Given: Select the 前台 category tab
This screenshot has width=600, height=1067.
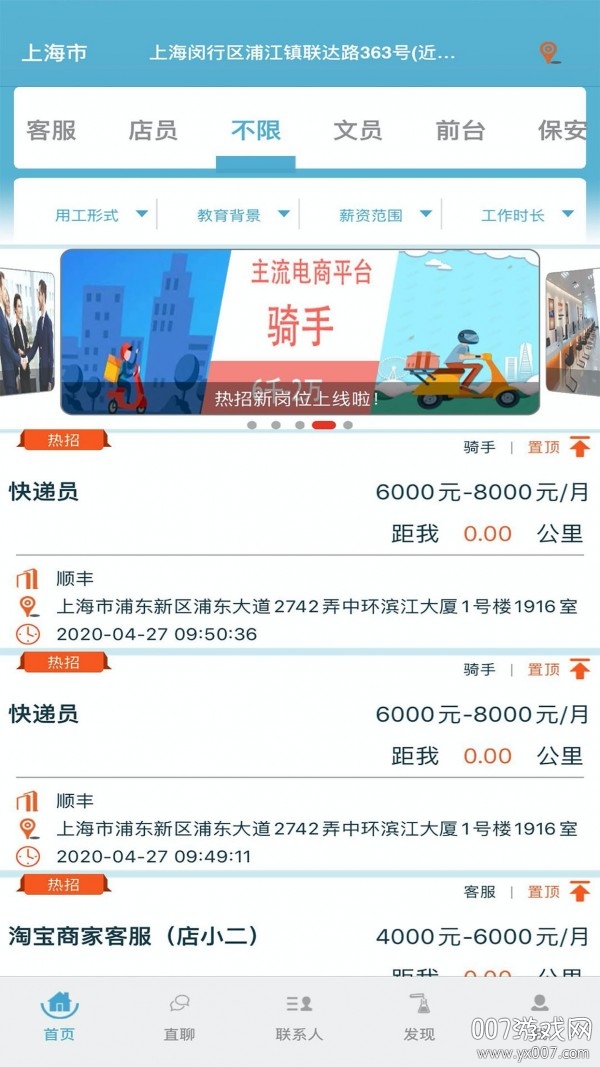Looking at the screenshot, I should pos(460,130).
